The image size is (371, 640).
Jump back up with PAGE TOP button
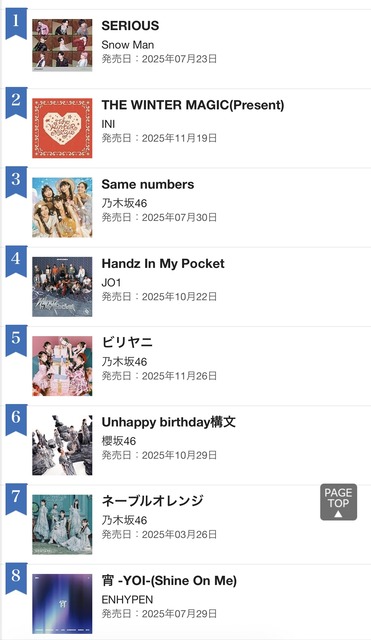pyautogui.click(x=338, y=502)
